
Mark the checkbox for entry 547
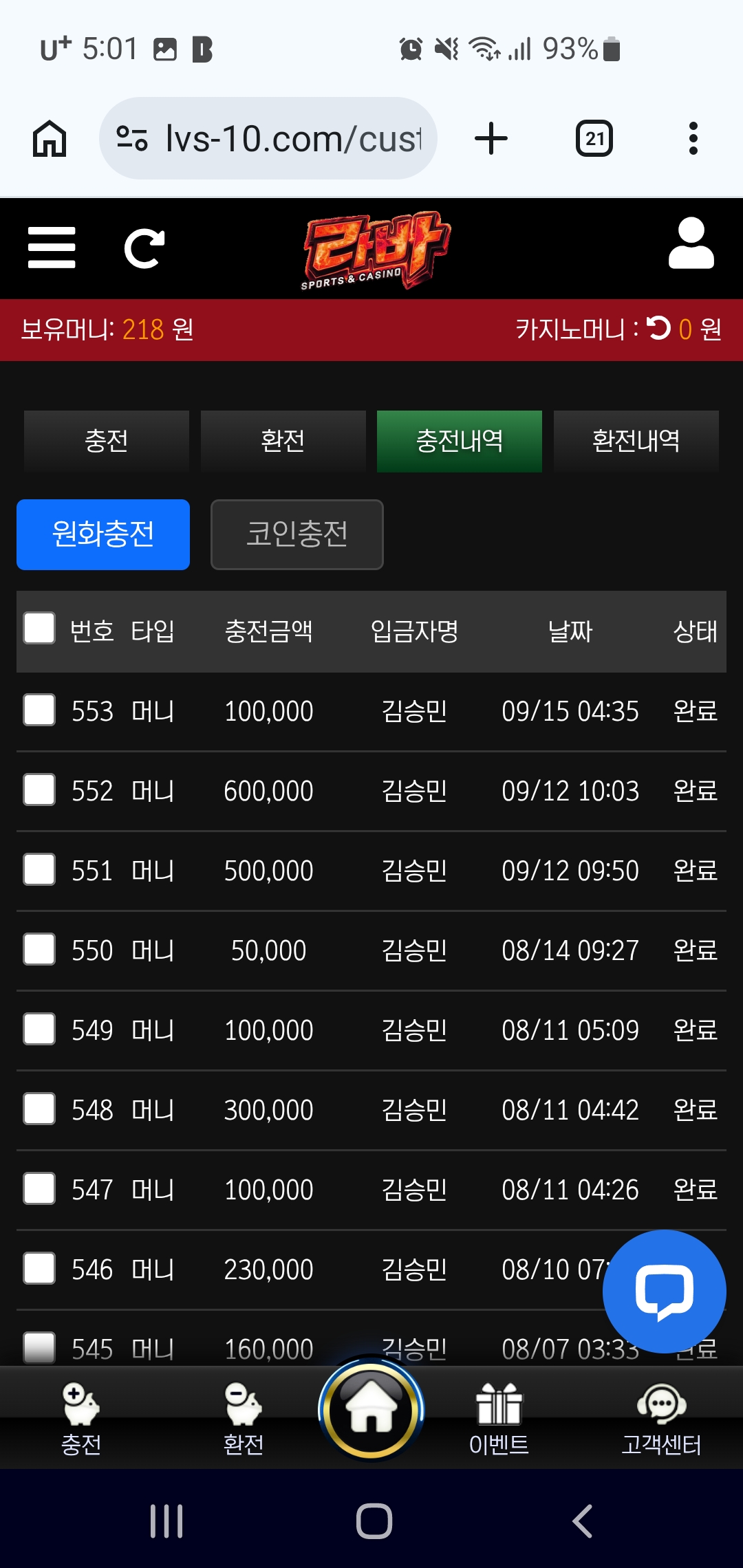pyautogui.click(x=39, y=1188)
